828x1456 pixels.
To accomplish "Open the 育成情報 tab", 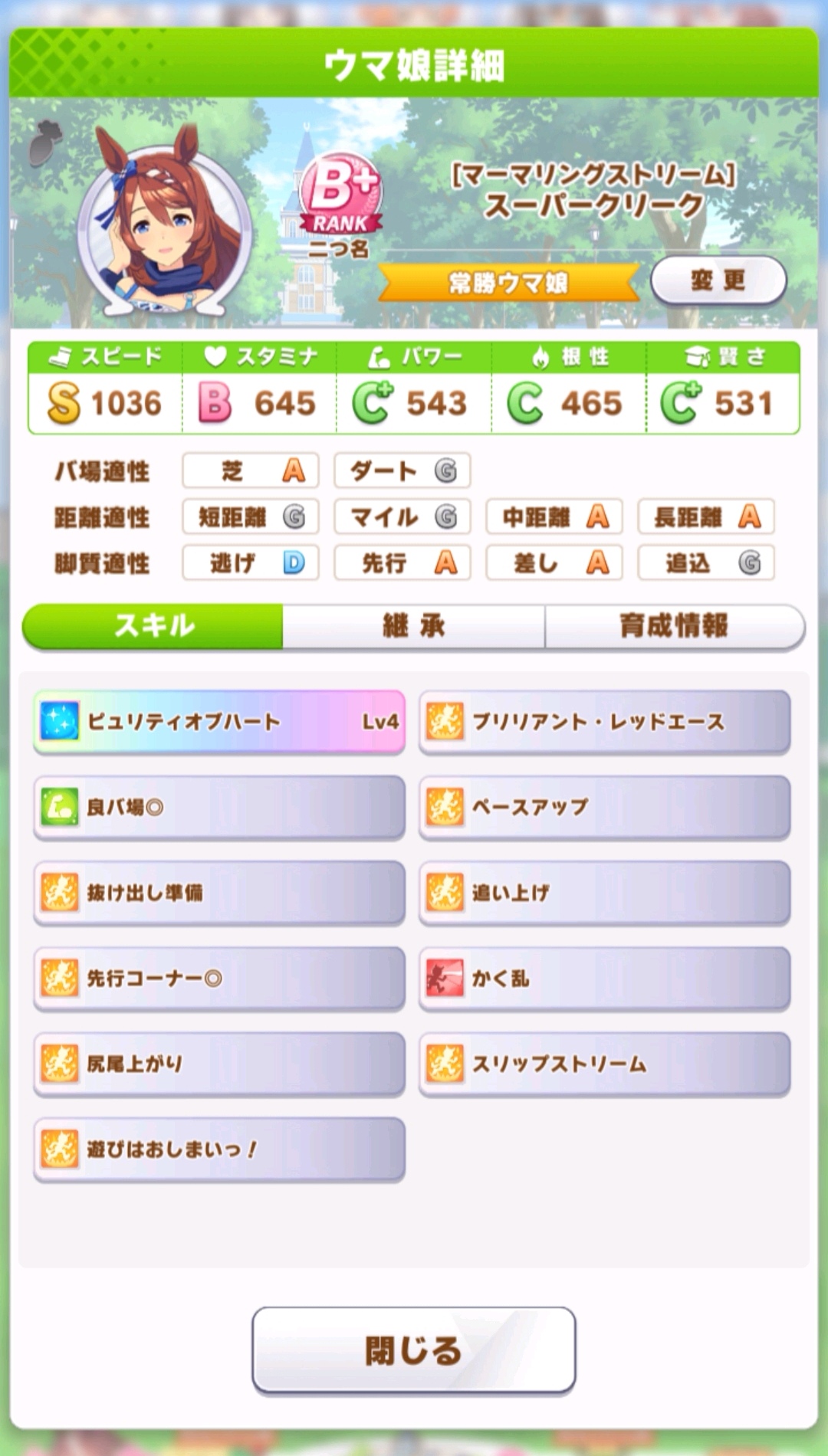I will coord(674,626).
